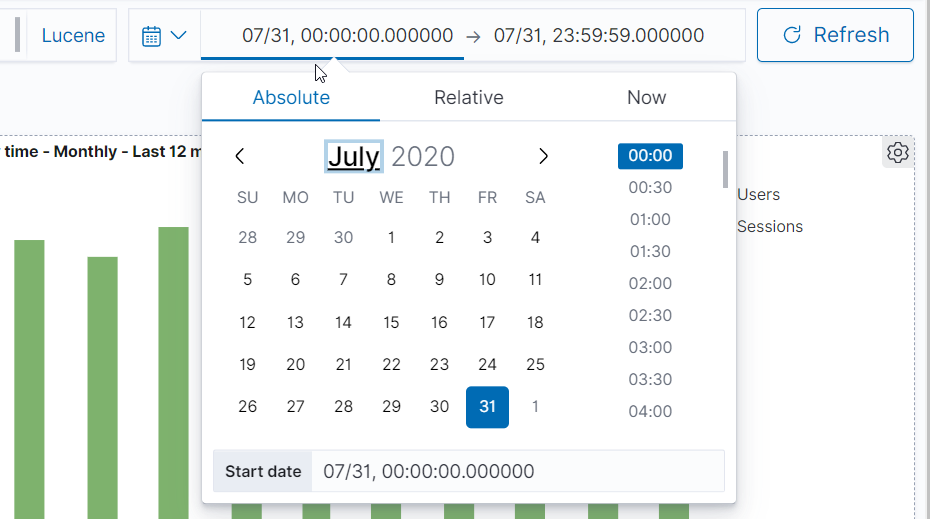Open the quick date calendar menu
The image size is (930, 519).
[165, 36]
